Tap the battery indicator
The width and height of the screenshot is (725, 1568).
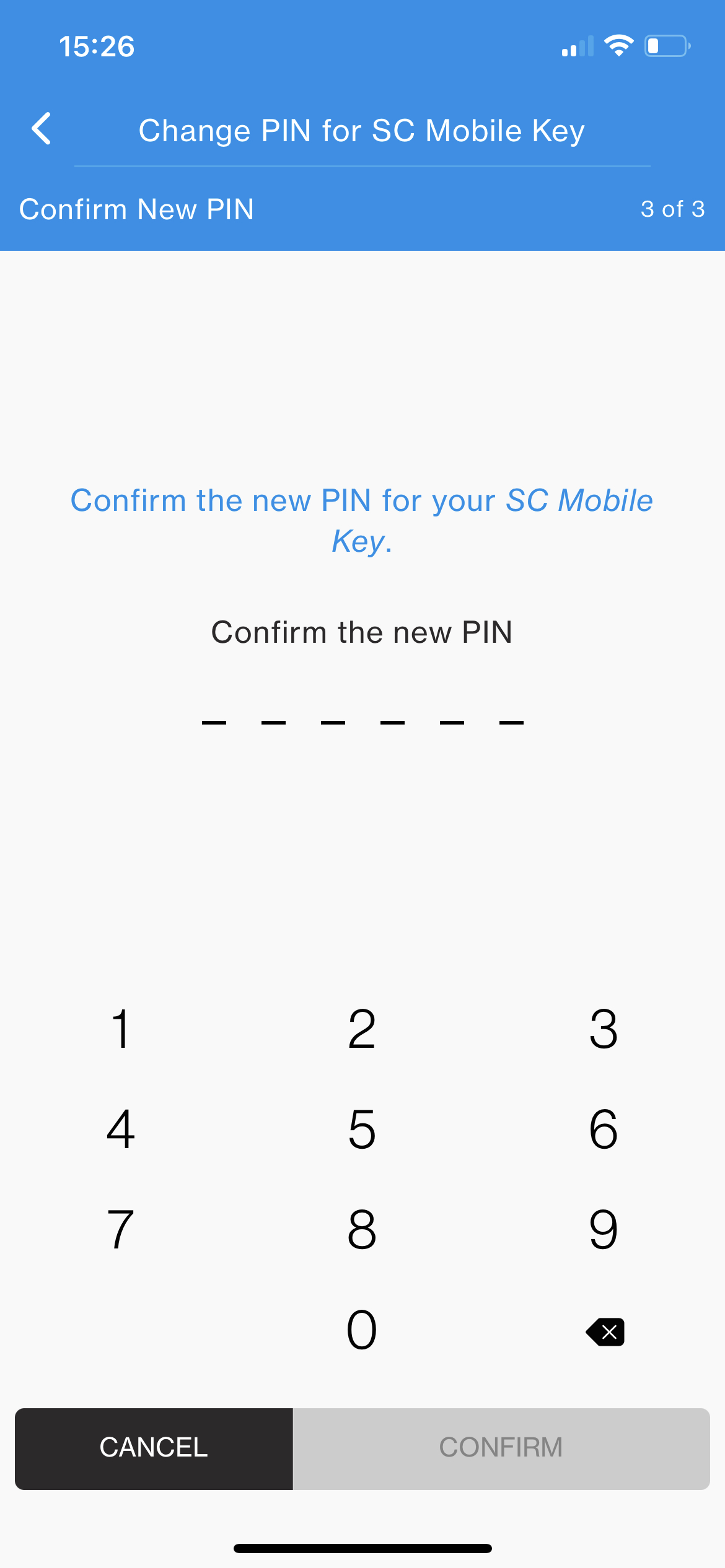(666, 45)
